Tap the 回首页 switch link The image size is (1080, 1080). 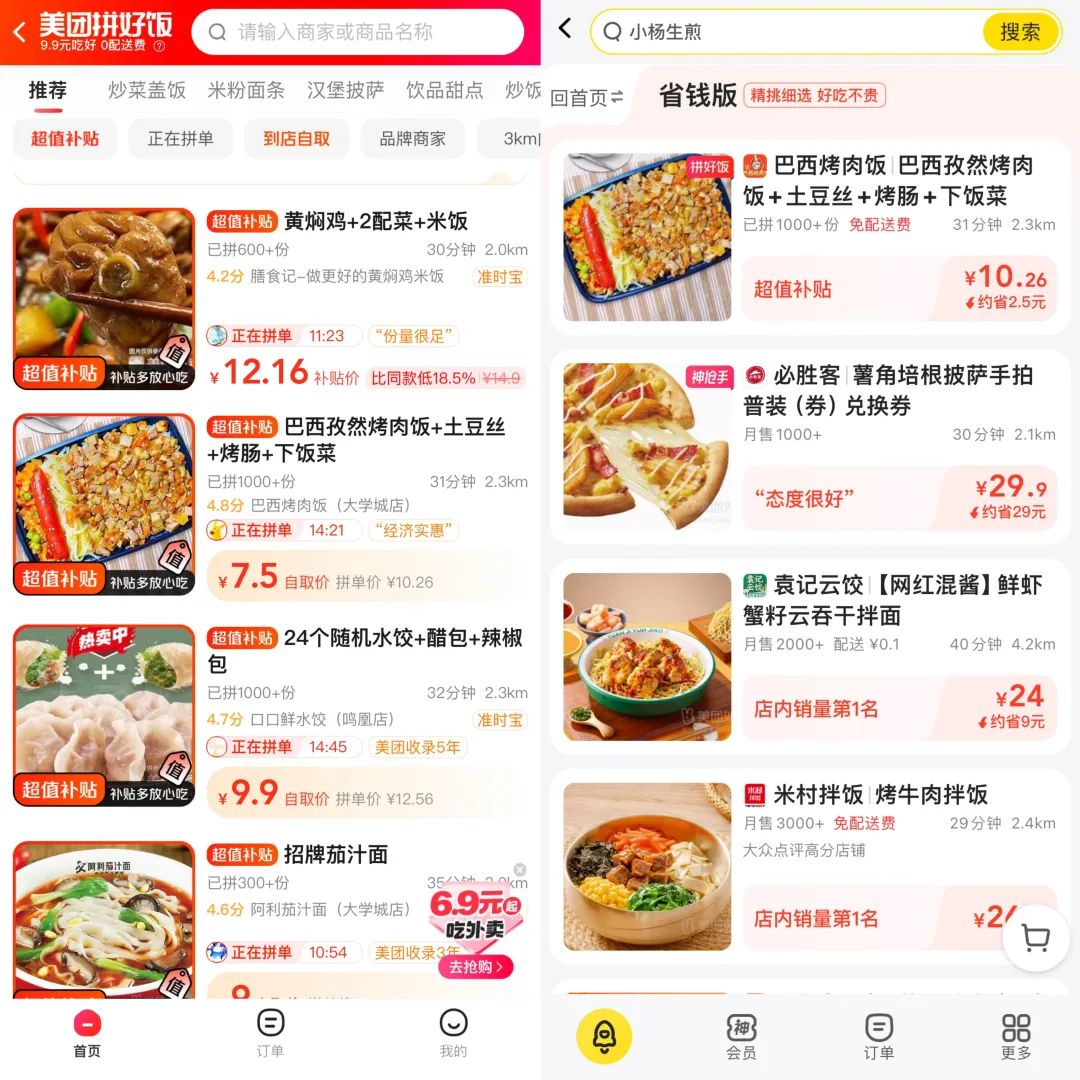pyautogui.click(x=587, y=97)
